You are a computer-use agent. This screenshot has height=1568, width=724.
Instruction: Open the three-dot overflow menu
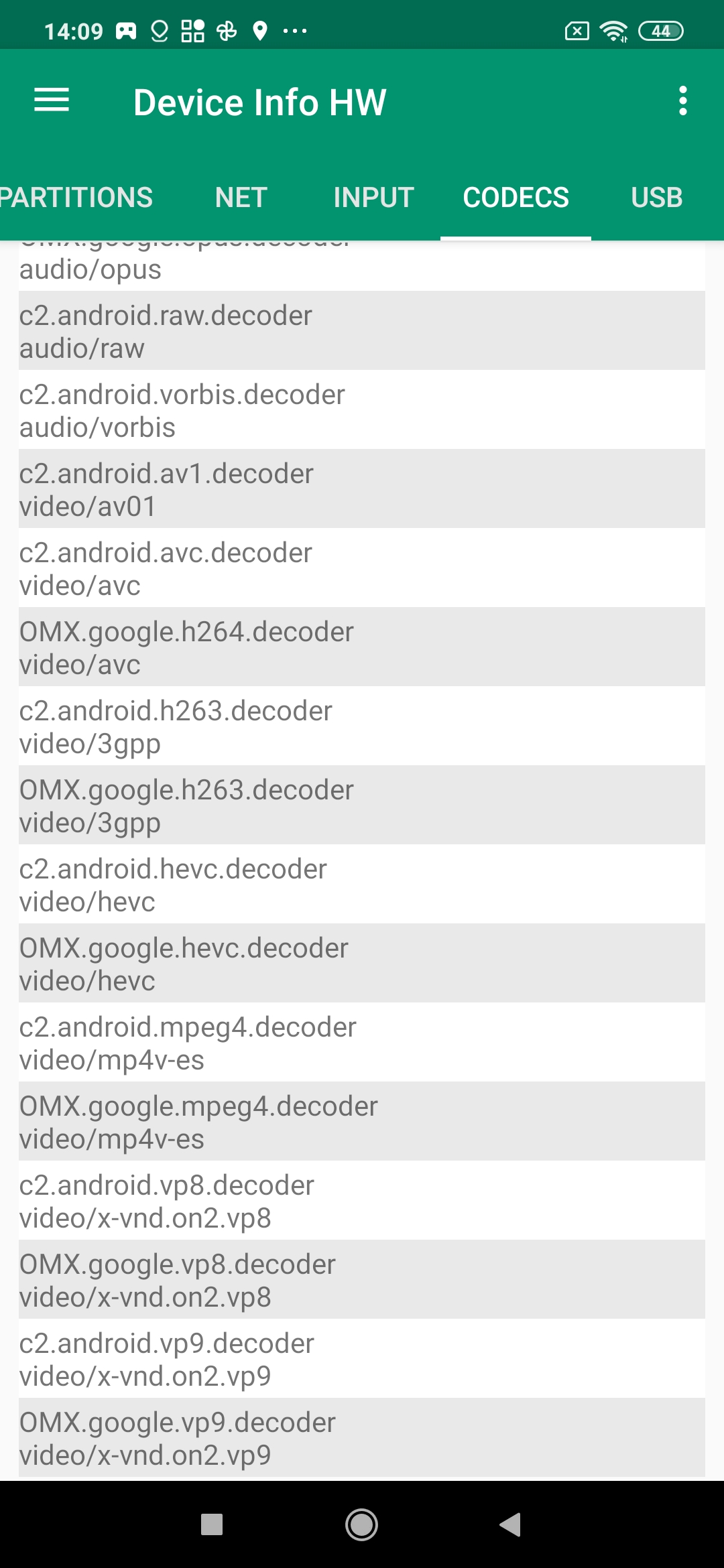pos(682,101)
